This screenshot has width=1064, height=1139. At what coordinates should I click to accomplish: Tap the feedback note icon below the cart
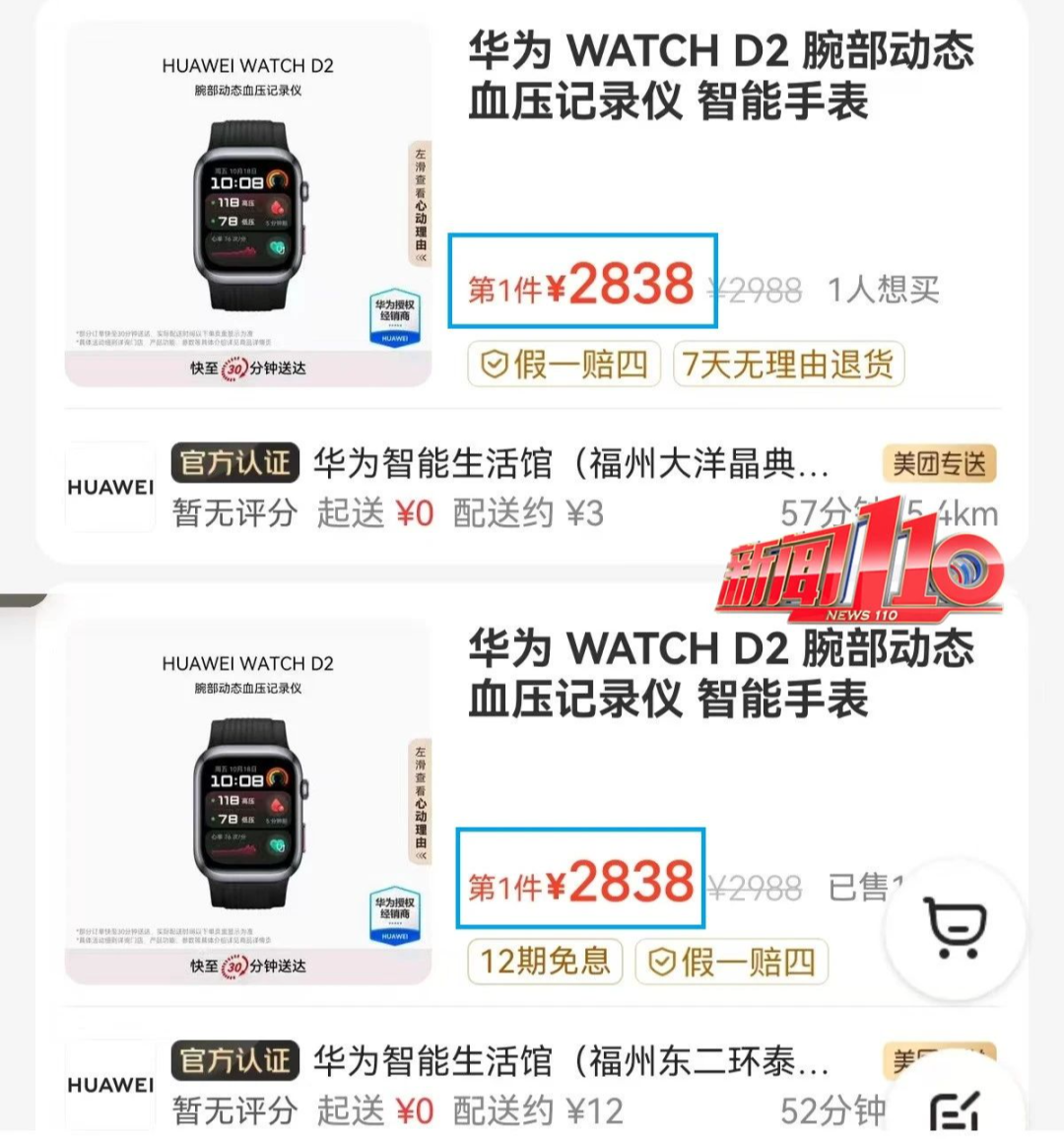[955, 1111]
